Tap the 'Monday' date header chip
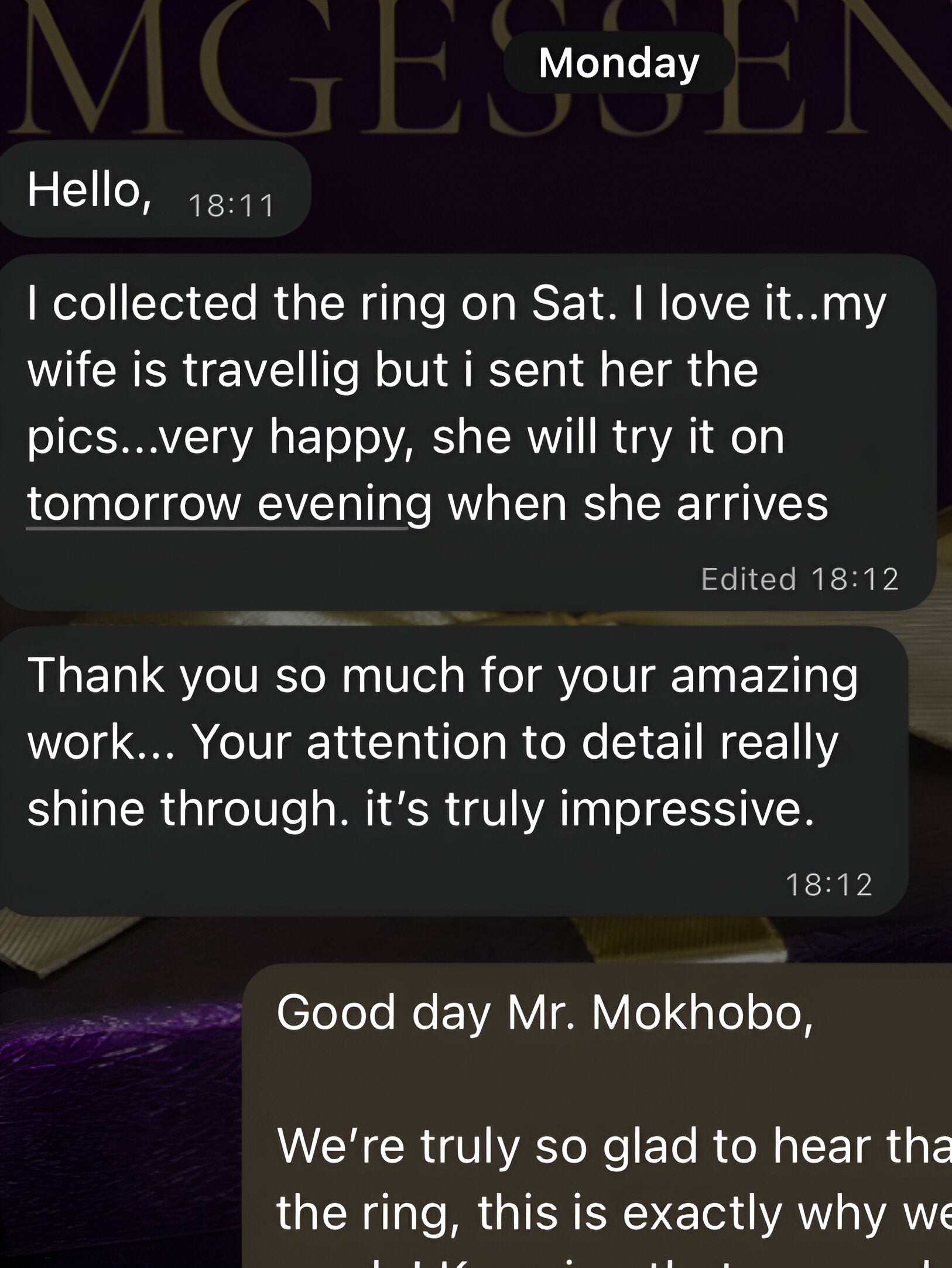Screen dimensions: 952x1268 point(619,64)
